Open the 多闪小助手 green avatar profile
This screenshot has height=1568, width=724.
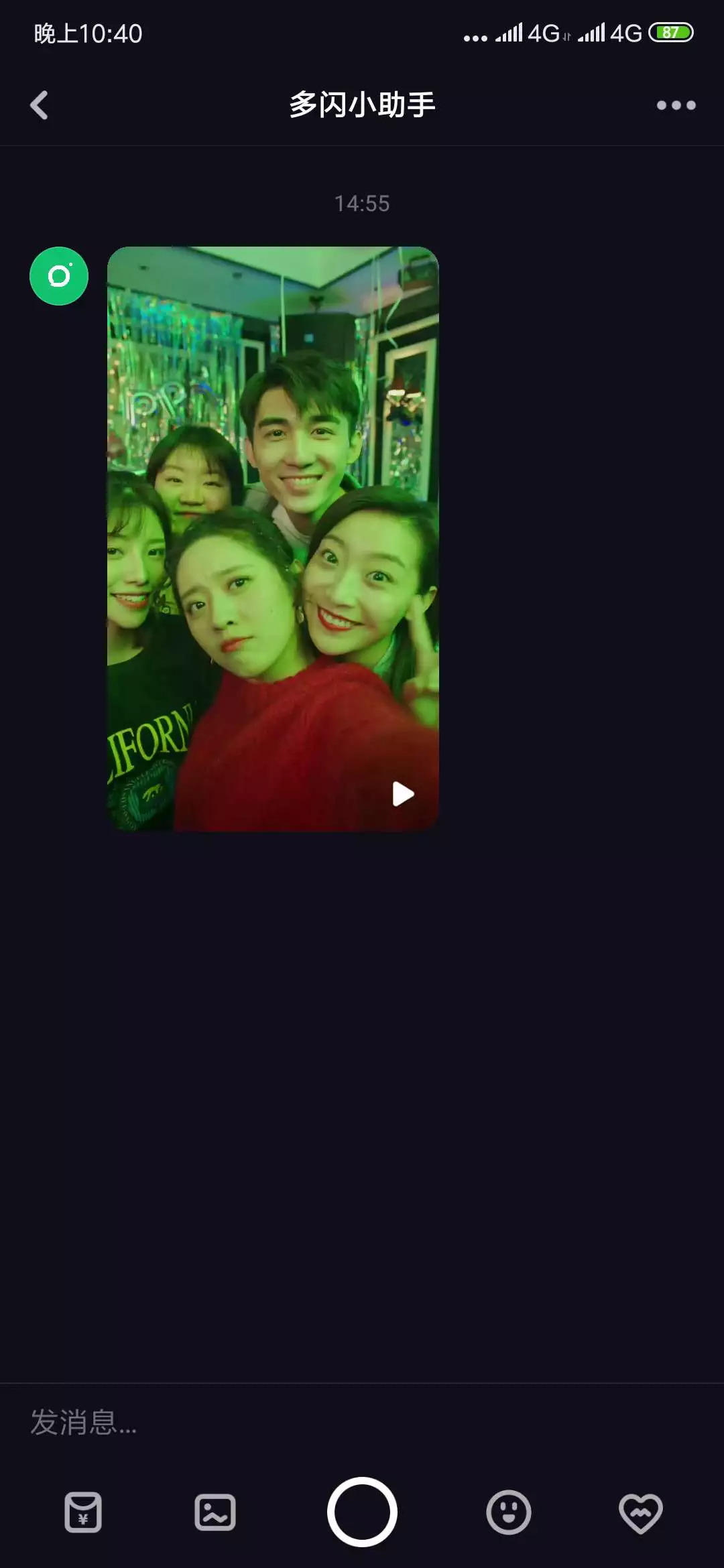[x=59, y=276]
